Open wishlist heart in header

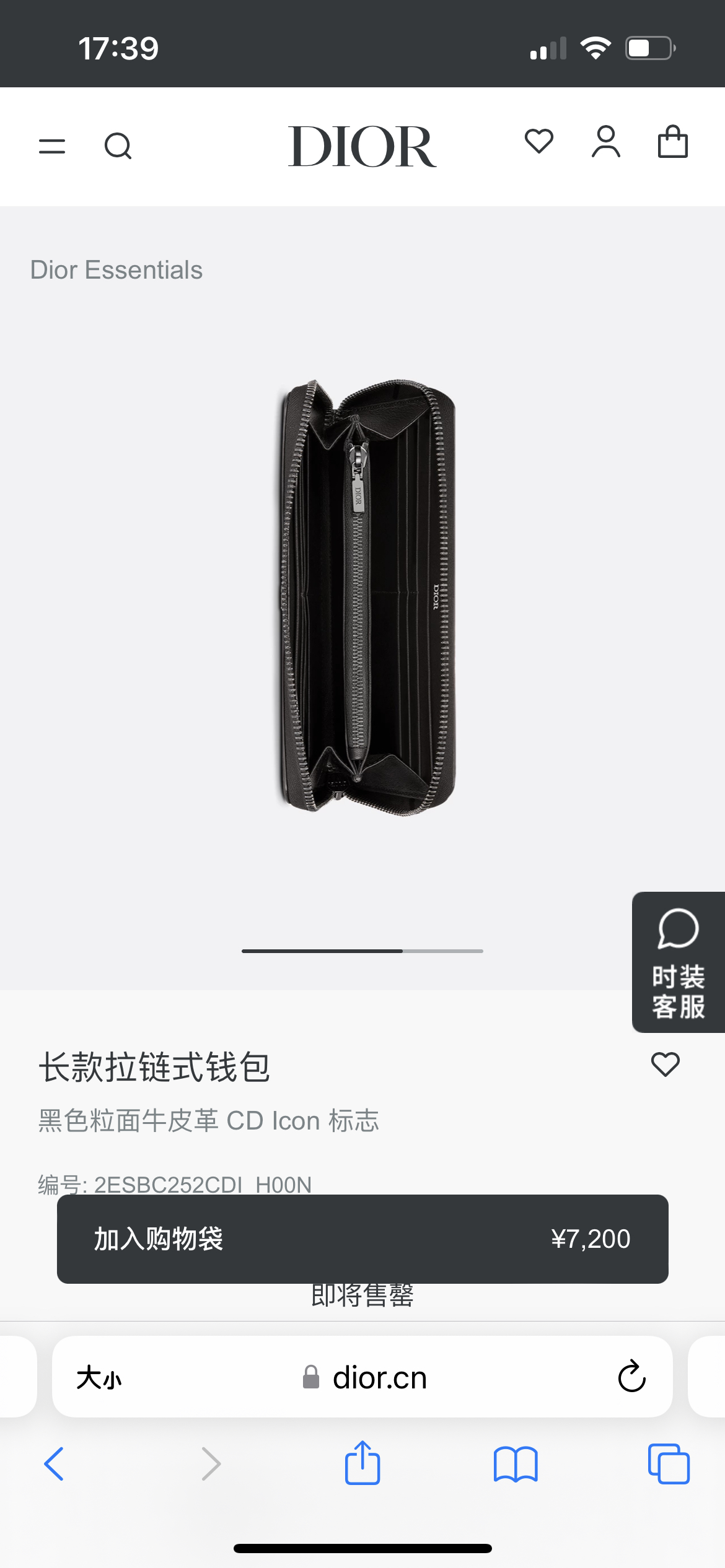point(538,141)
